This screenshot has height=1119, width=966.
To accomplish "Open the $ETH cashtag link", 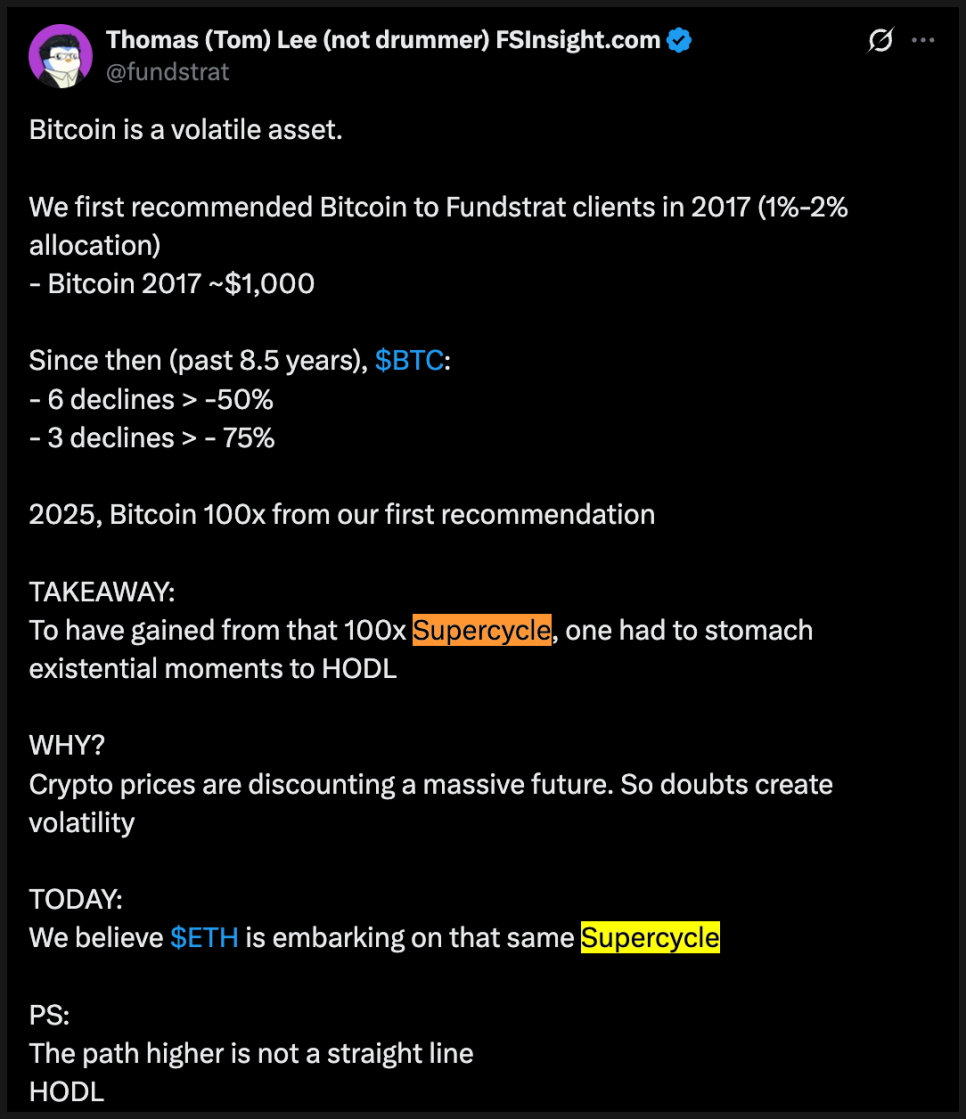I will pyautogui.click(x=204, y=938).
